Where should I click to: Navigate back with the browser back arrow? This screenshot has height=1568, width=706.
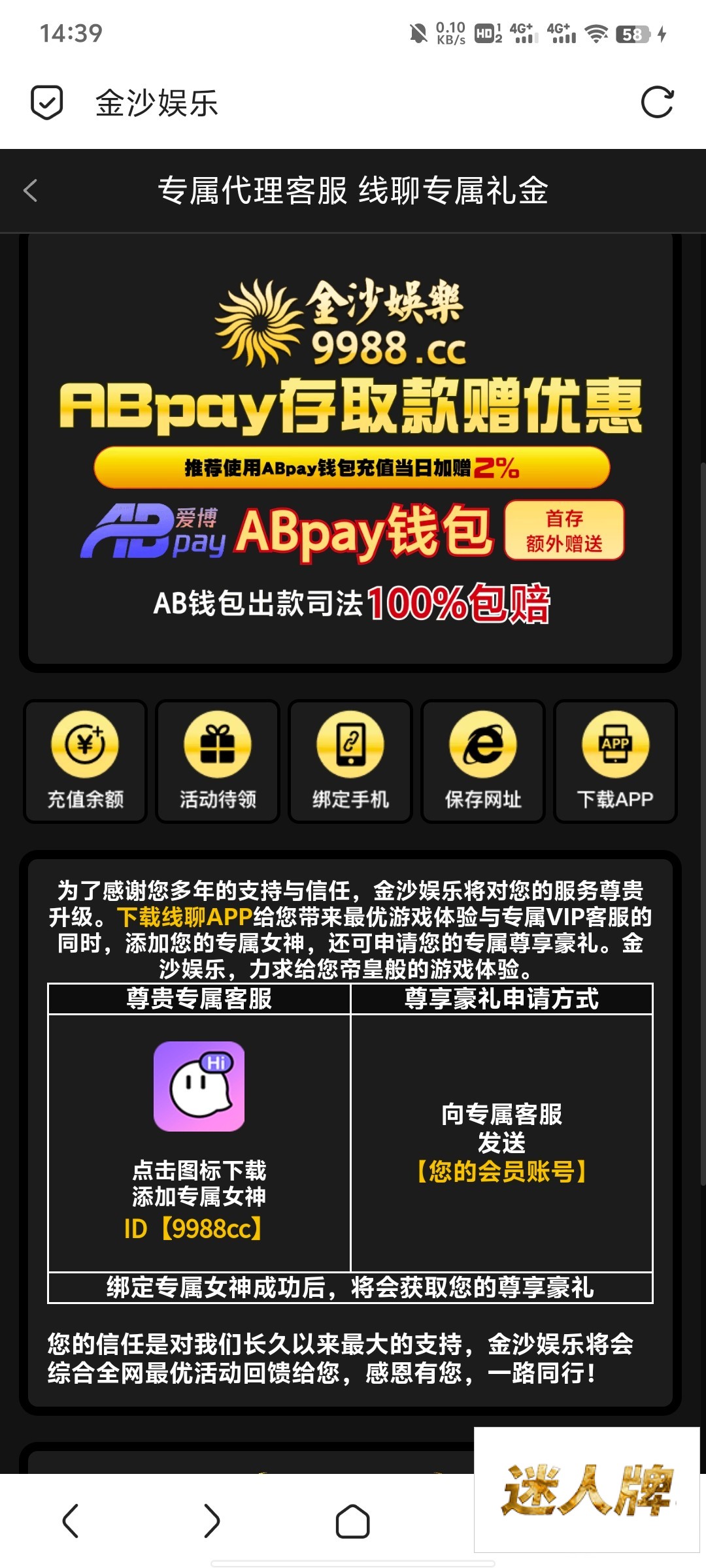pos(71,1521)
